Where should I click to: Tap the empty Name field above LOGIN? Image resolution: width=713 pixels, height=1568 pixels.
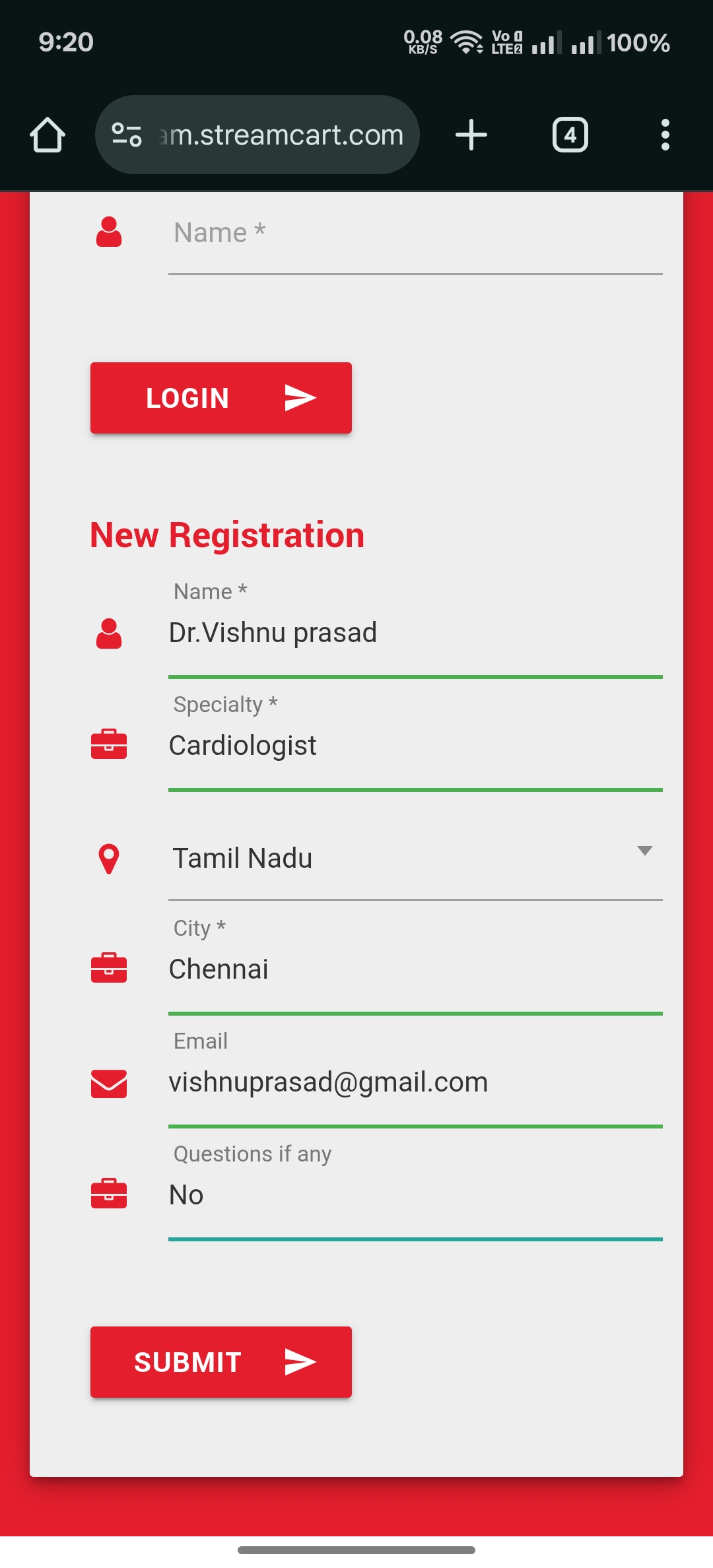click(x=415, y=234)
